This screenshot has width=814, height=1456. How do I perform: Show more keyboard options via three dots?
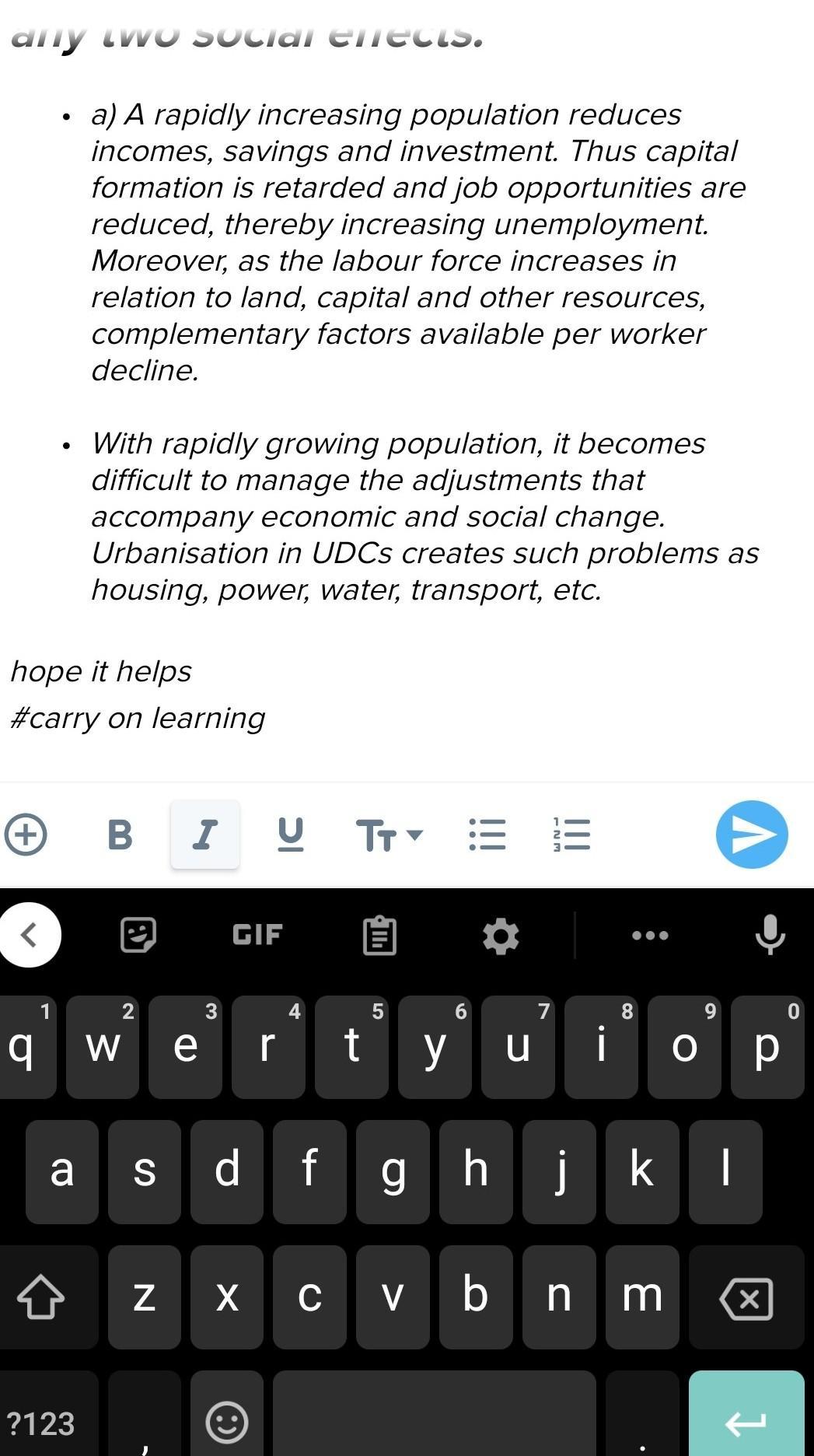tap(650, 935)
